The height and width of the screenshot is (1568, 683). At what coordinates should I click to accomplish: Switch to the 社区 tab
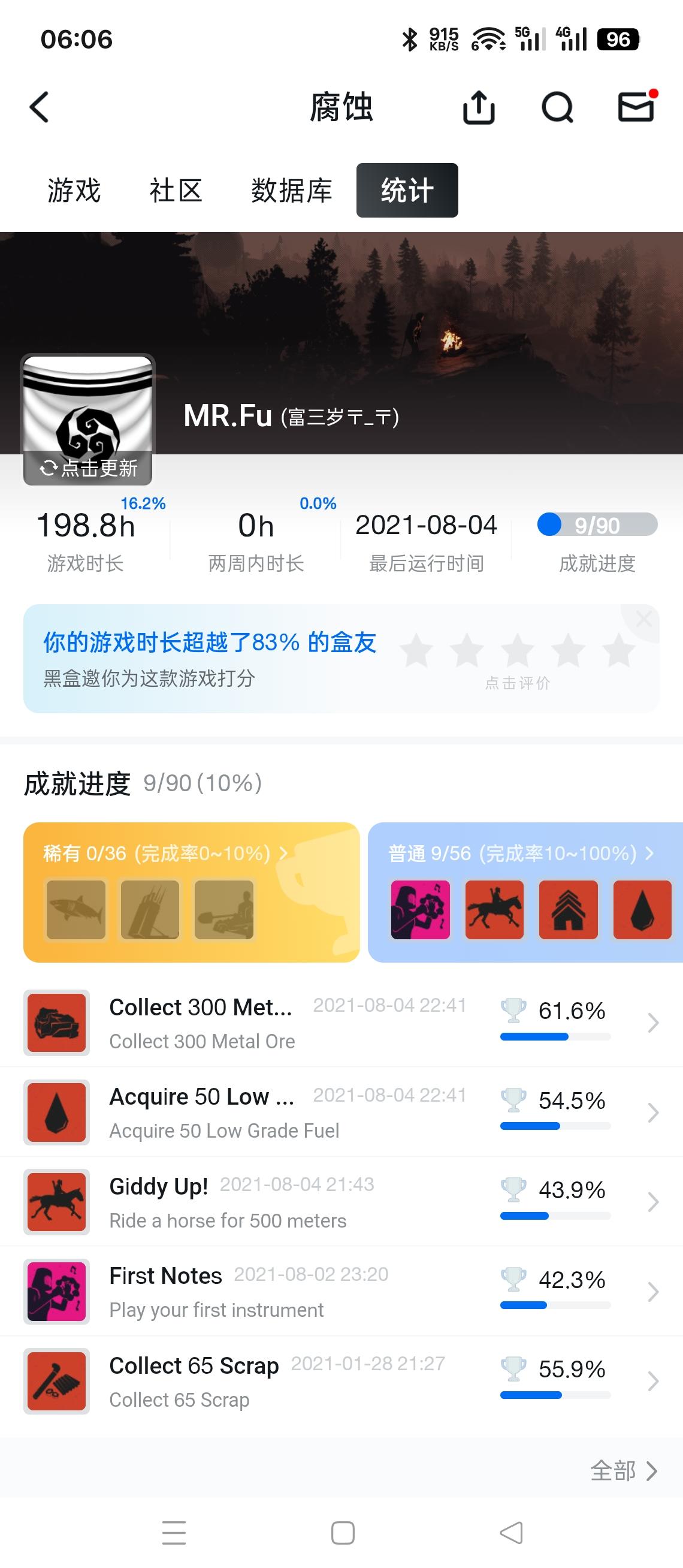coord(176,191)
